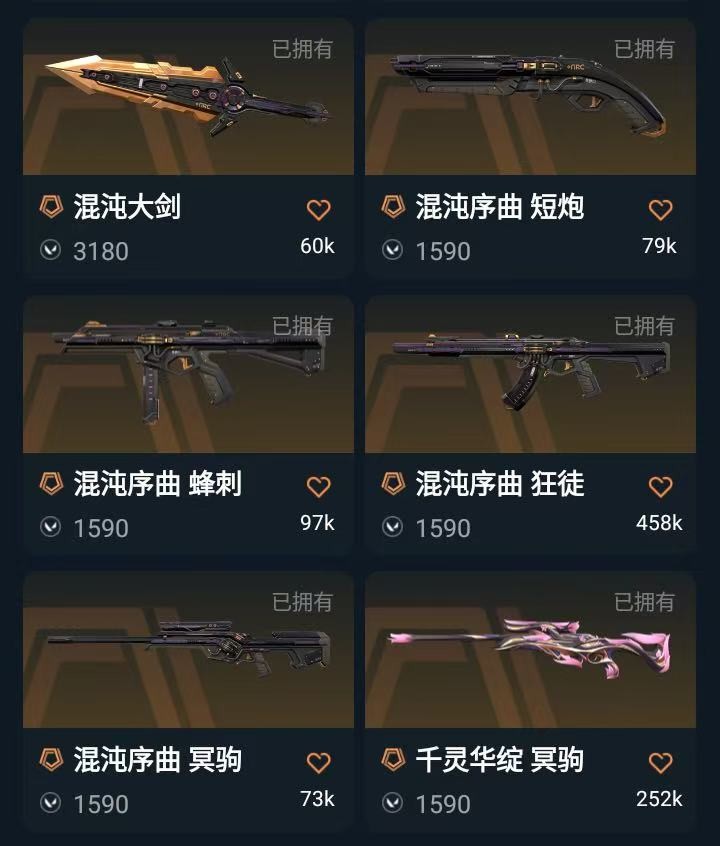720x846 pixels.
Task: Tap the heart on 混沌序曲 冥驹
Action: point(318,763)
